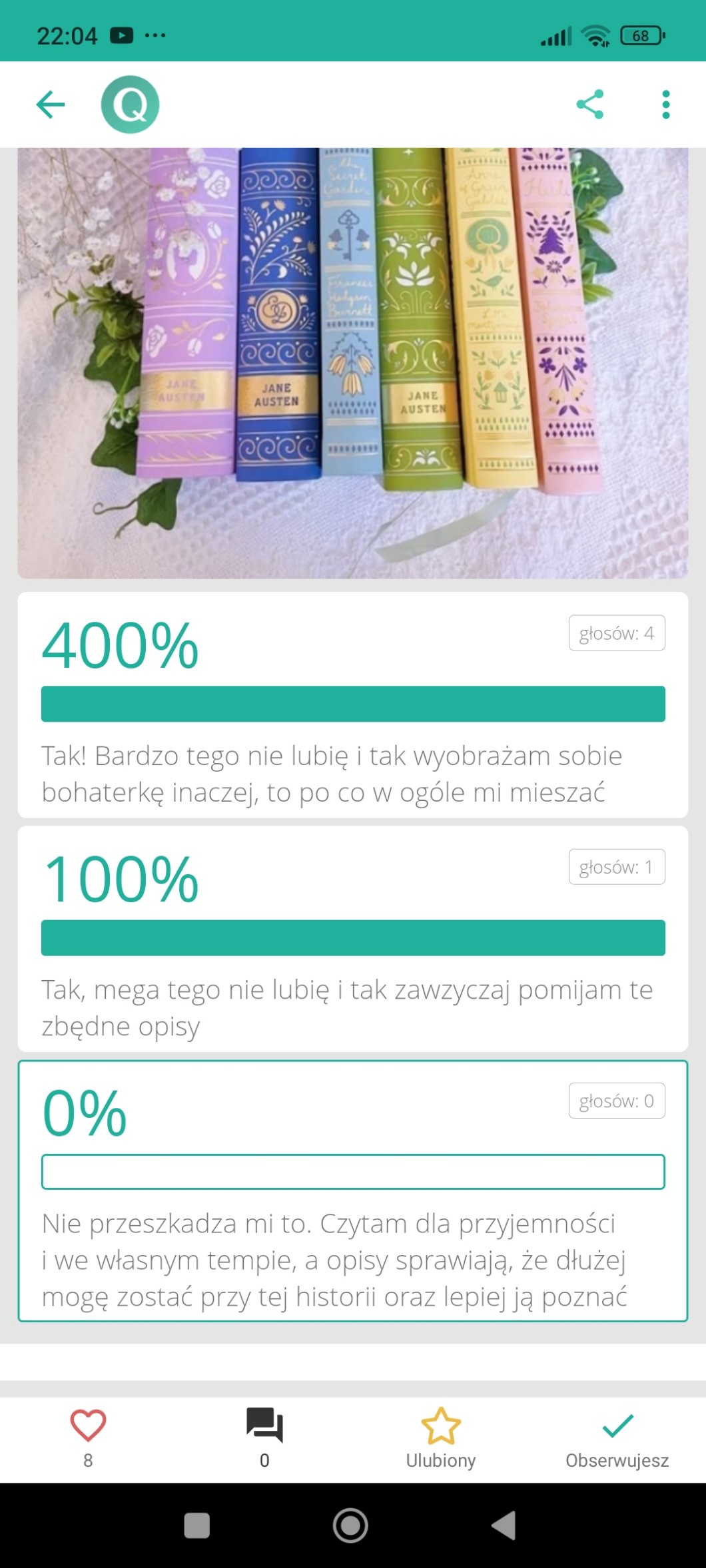Return to the Android home screen
Screen dimensions: 706x1568
click(x=350, y=1525)
